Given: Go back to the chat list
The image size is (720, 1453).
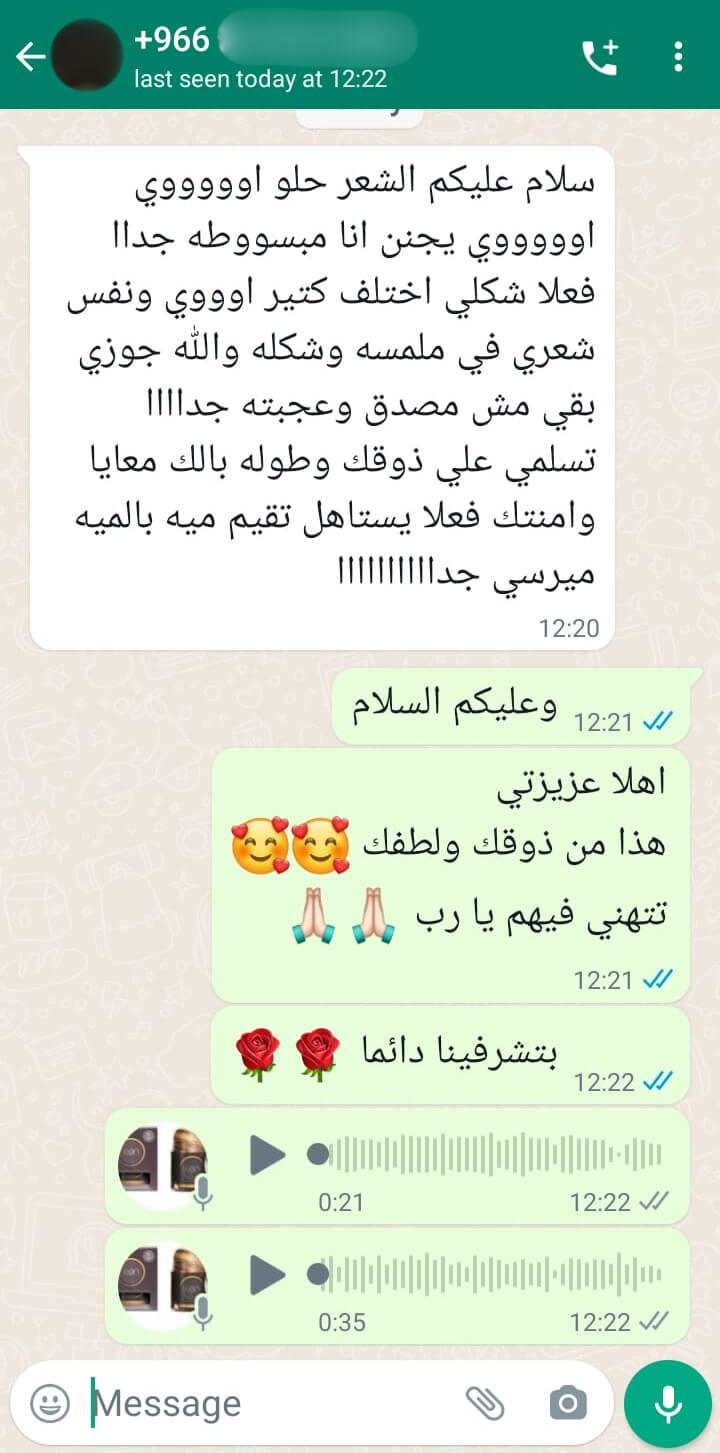Looking at the screenshot, I should click(x=30, y=57).
